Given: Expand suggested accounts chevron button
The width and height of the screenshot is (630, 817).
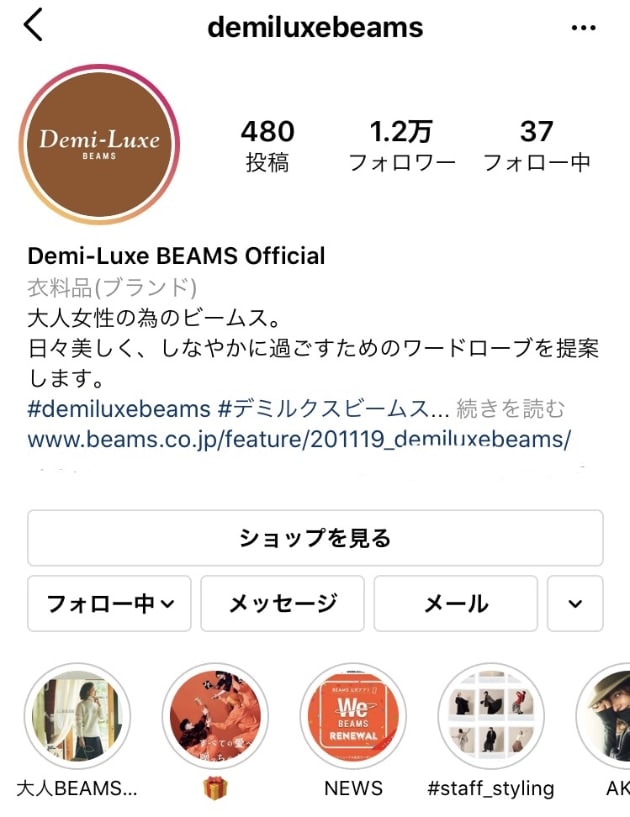Looking at the screenshot, I should click(x=575, y=603).
